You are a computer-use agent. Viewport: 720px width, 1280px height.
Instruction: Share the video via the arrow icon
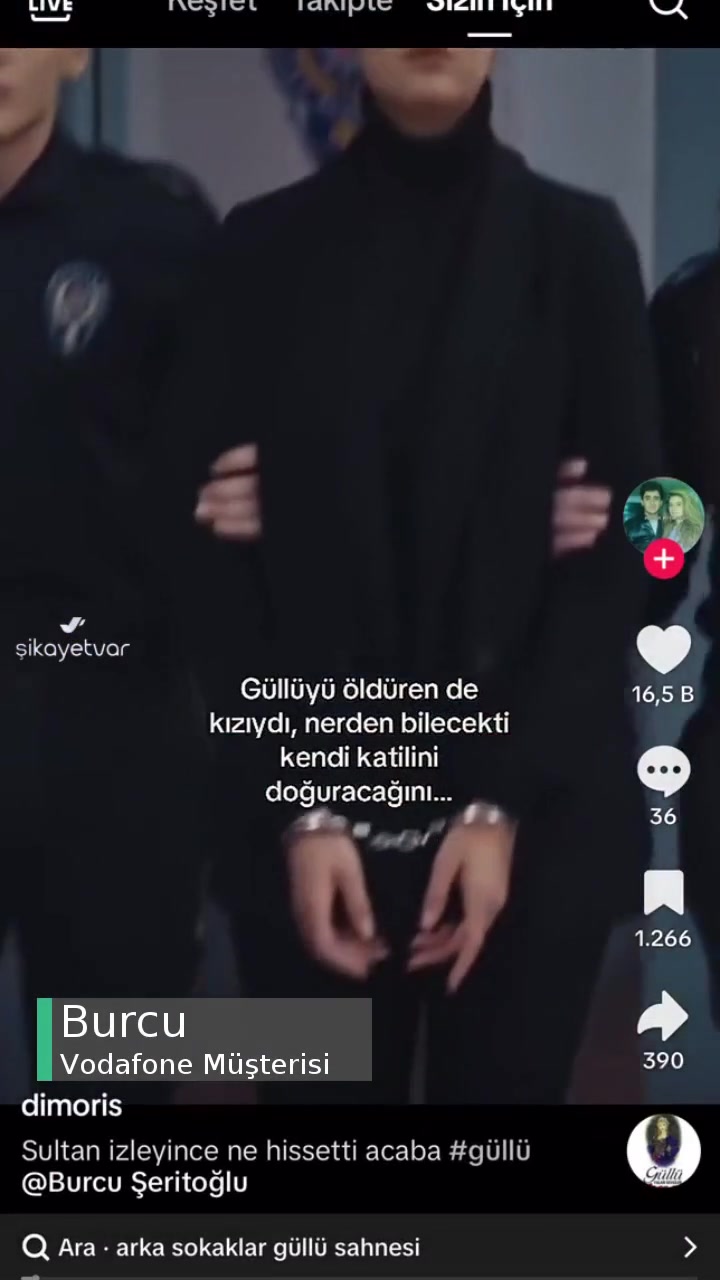coord(663,1016)
